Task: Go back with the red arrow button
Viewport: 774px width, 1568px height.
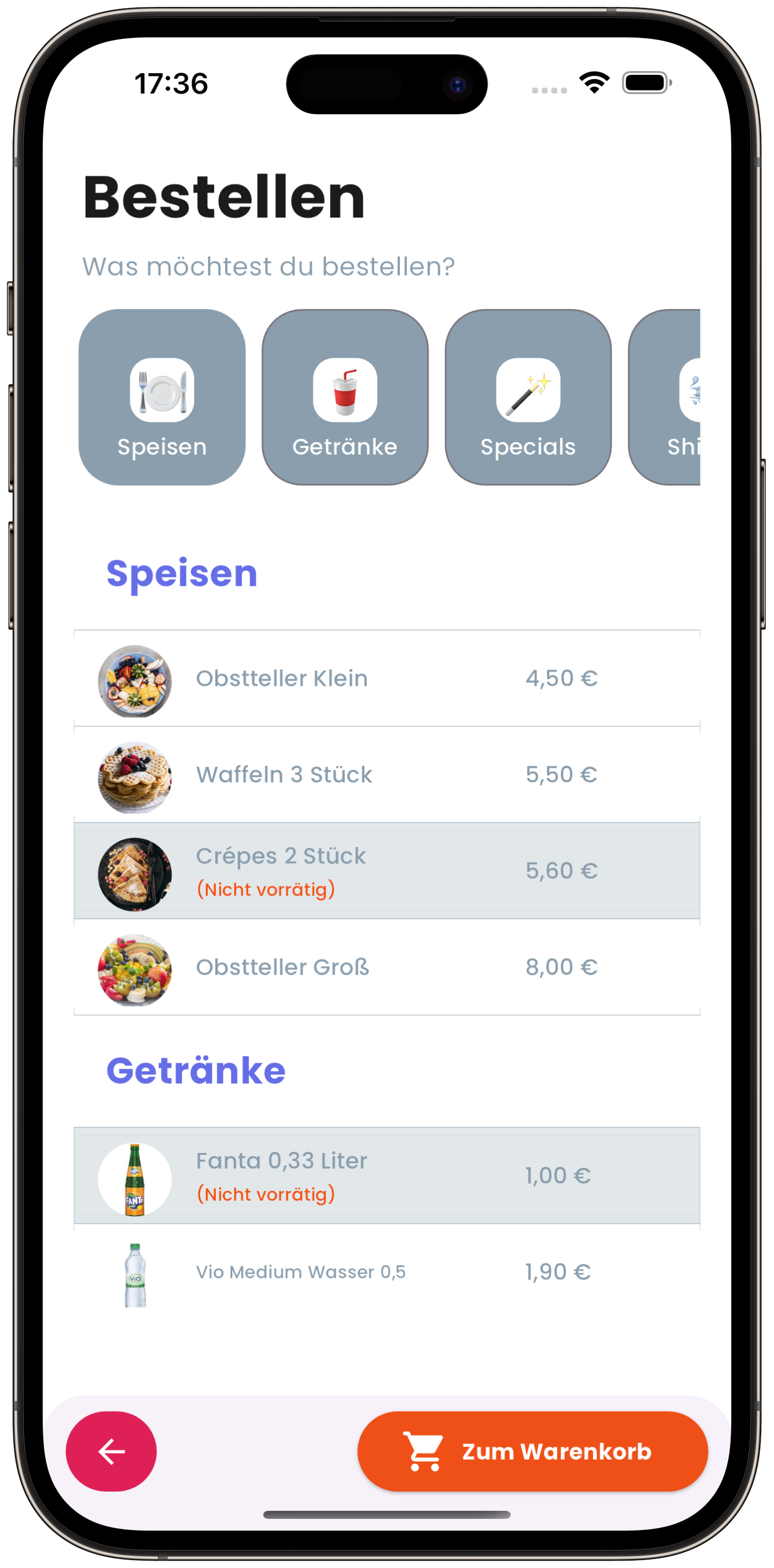Action: click(x=110, y=1451)
